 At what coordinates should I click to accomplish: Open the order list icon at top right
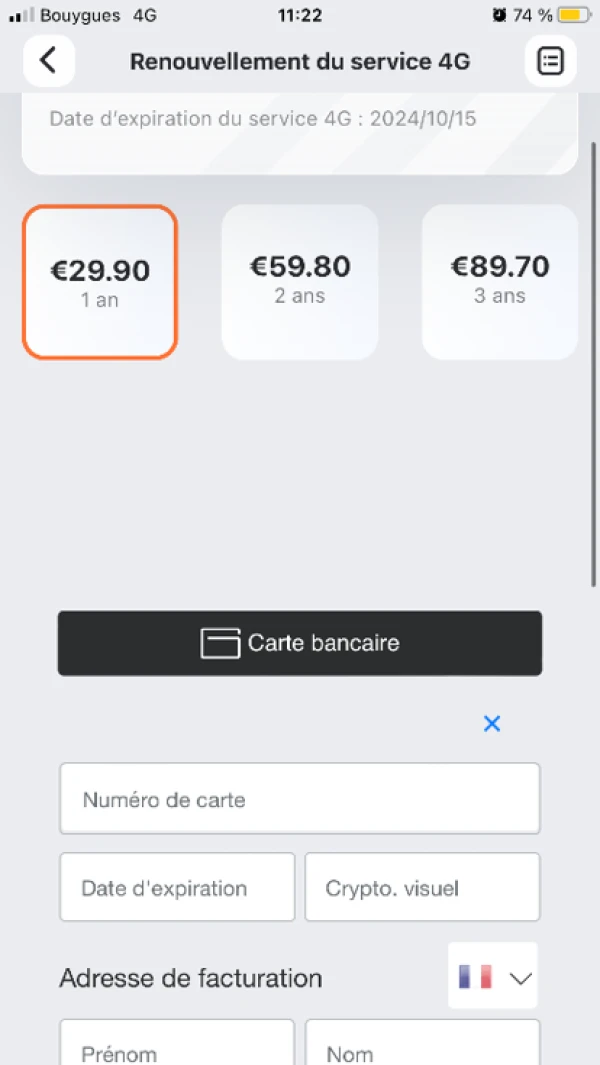(x=550, y=61)
